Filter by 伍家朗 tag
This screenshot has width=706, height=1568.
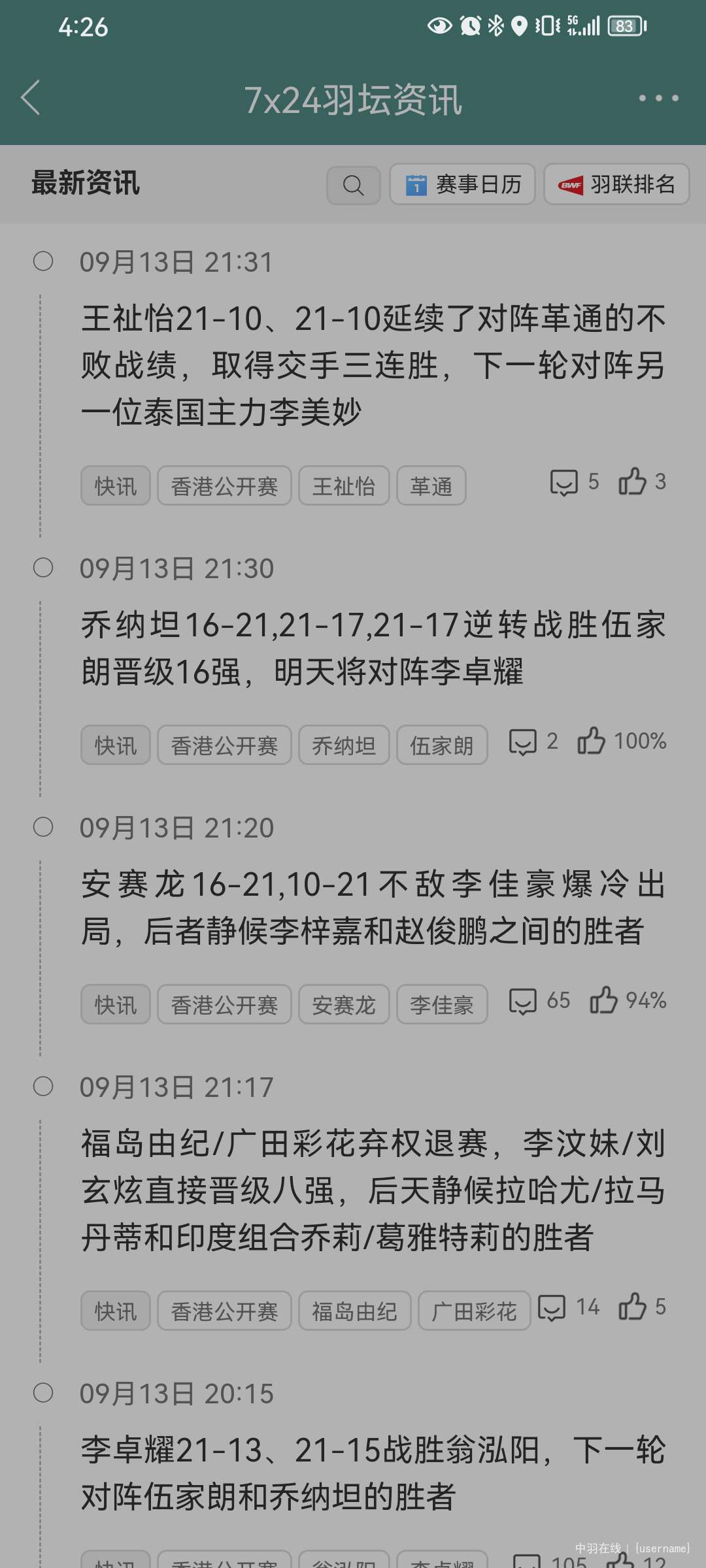(442, 745)
